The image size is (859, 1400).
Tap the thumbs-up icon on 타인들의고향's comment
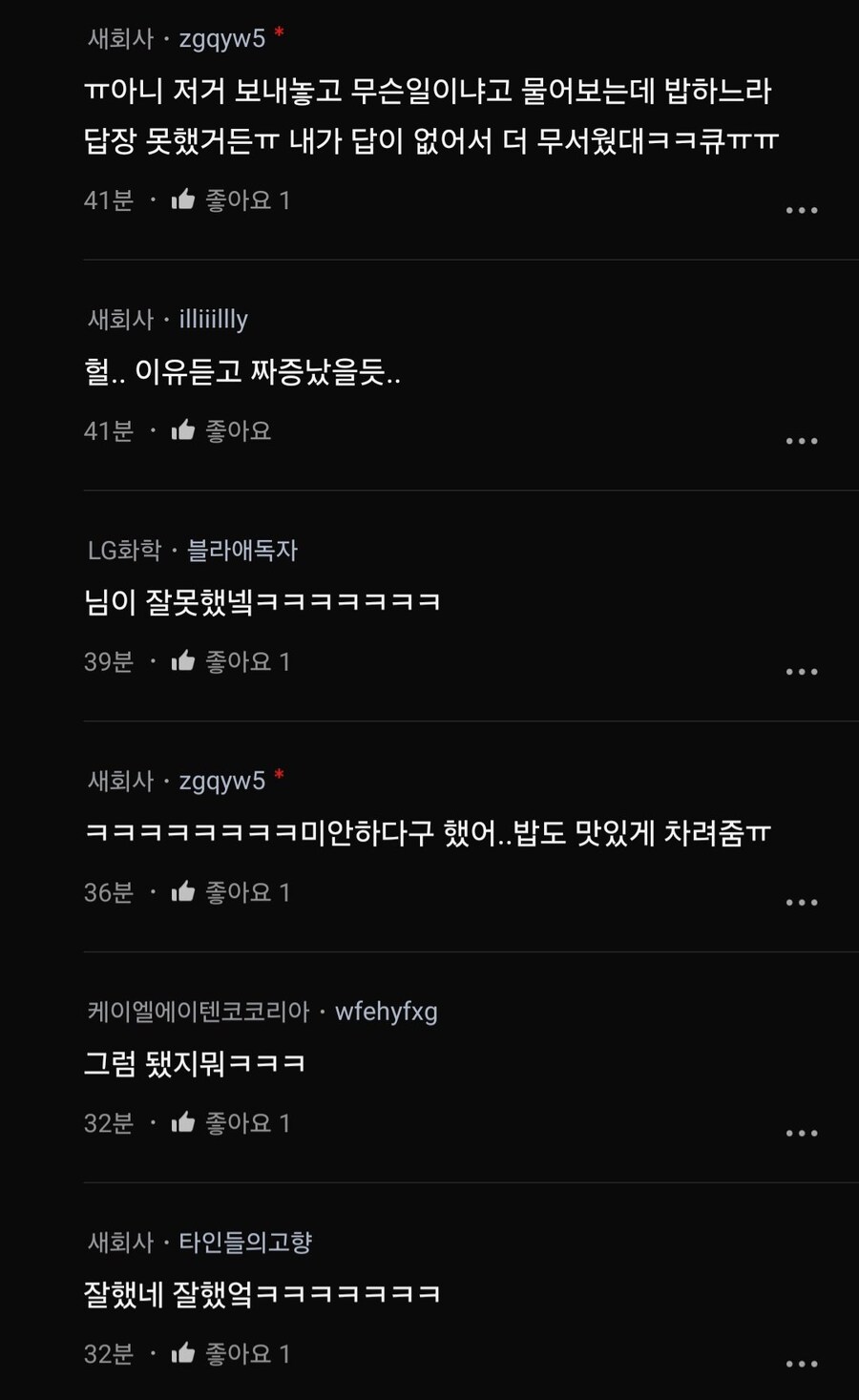point(182,1352)
